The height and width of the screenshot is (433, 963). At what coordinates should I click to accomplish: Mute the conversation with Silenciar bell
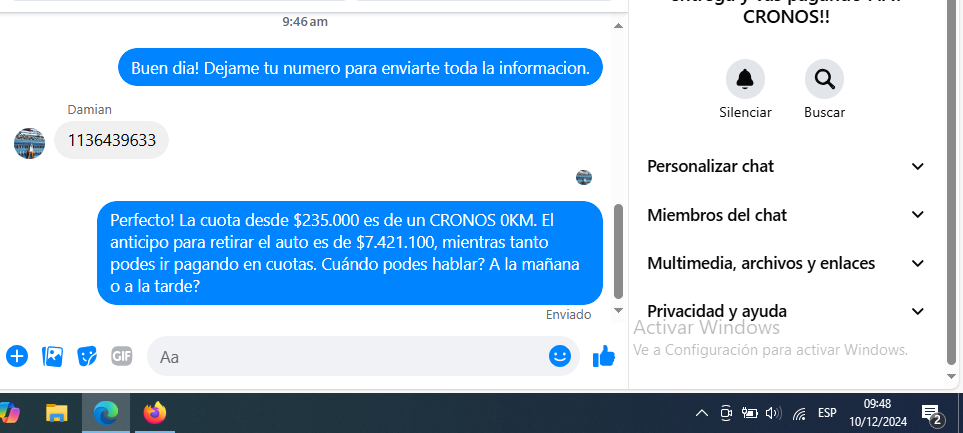click(x=745, y=79)
